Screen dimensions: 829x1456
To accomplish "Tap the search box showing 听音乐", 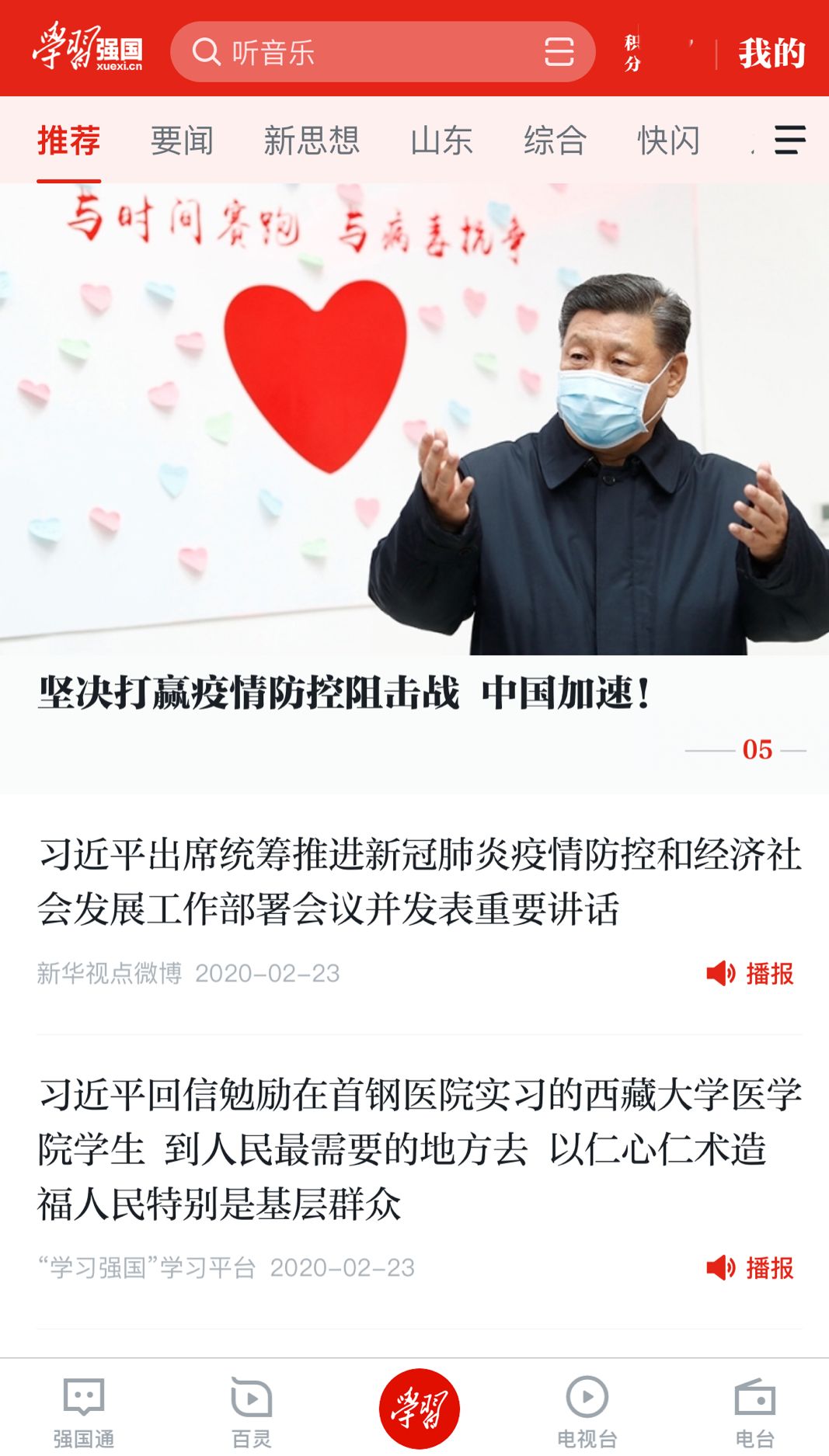I will [357, 53].
